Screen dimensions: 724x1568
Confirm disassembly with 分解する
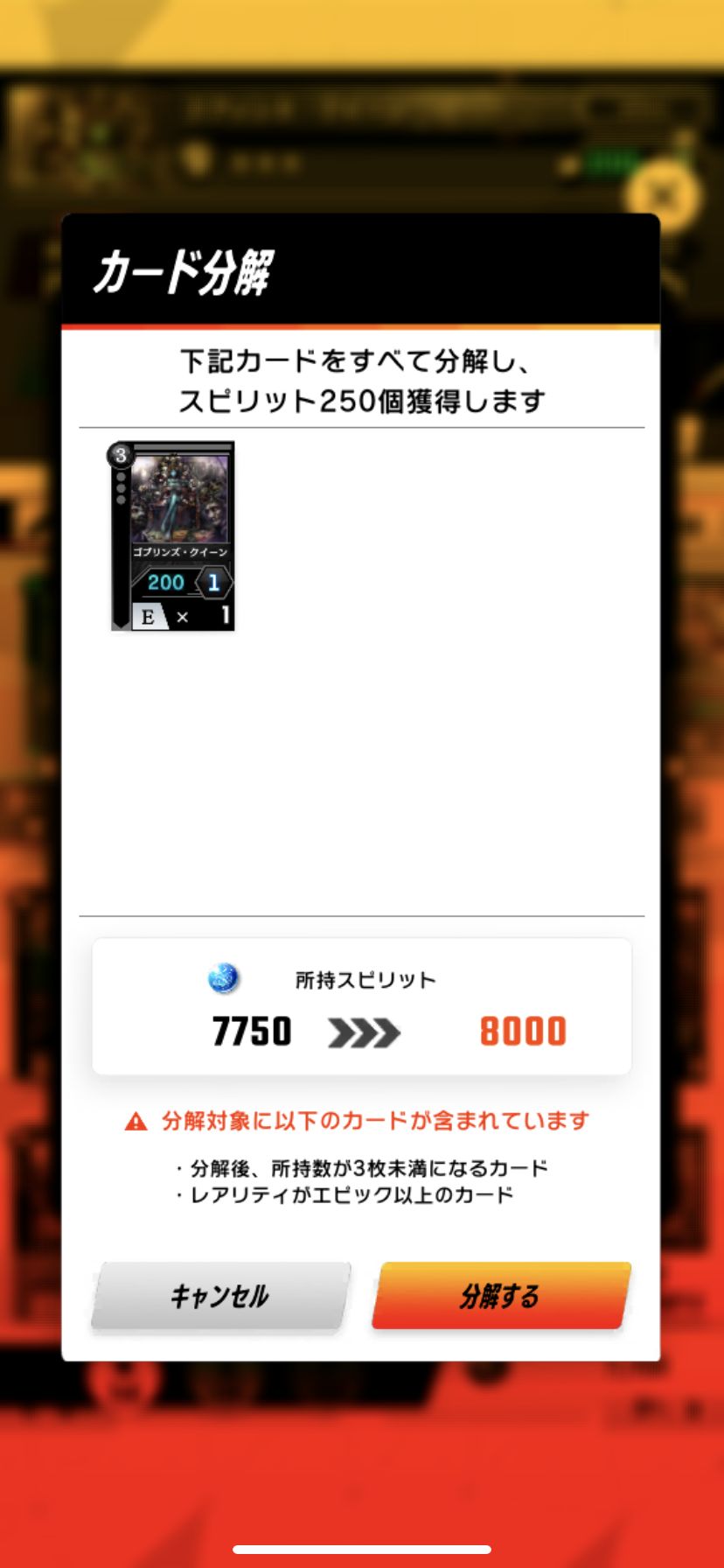tap(501, 1295)
